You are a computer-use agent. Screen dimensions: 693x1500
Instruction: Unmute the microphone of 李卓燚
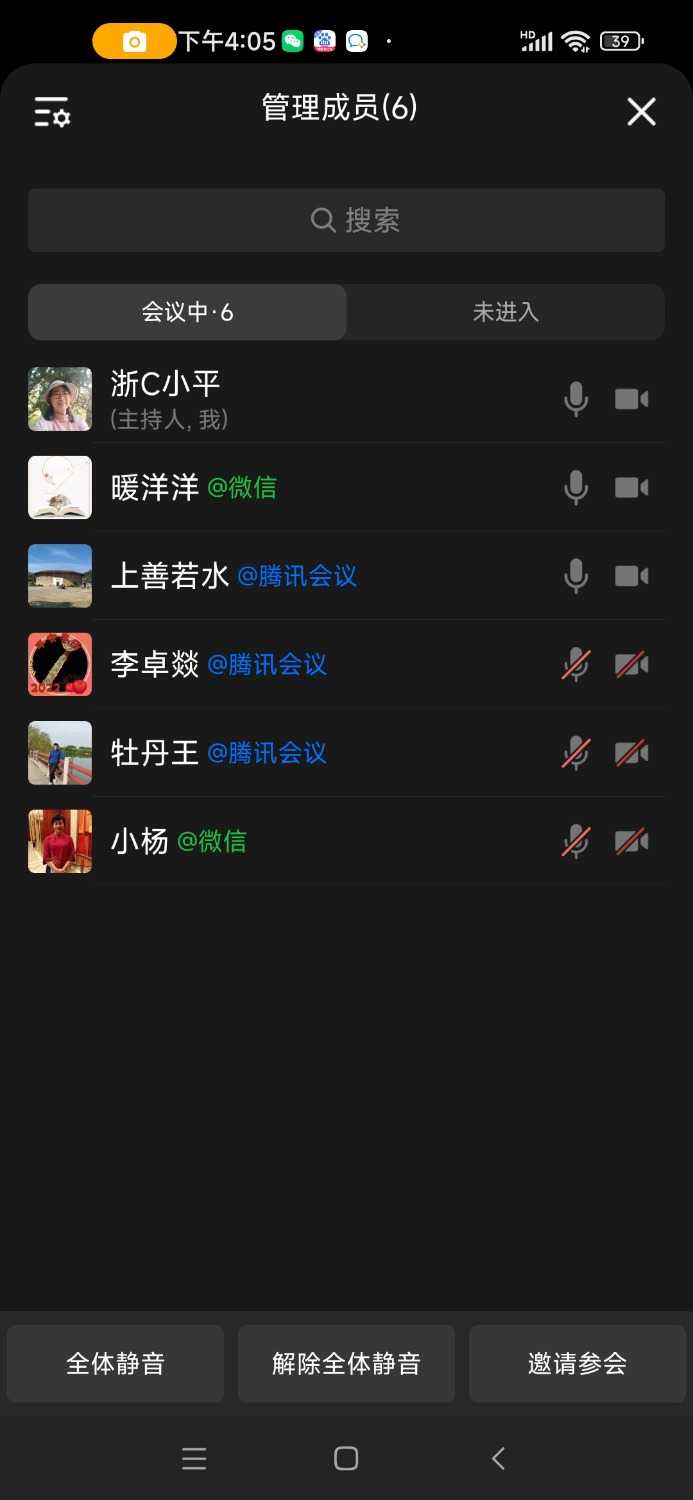576,665
